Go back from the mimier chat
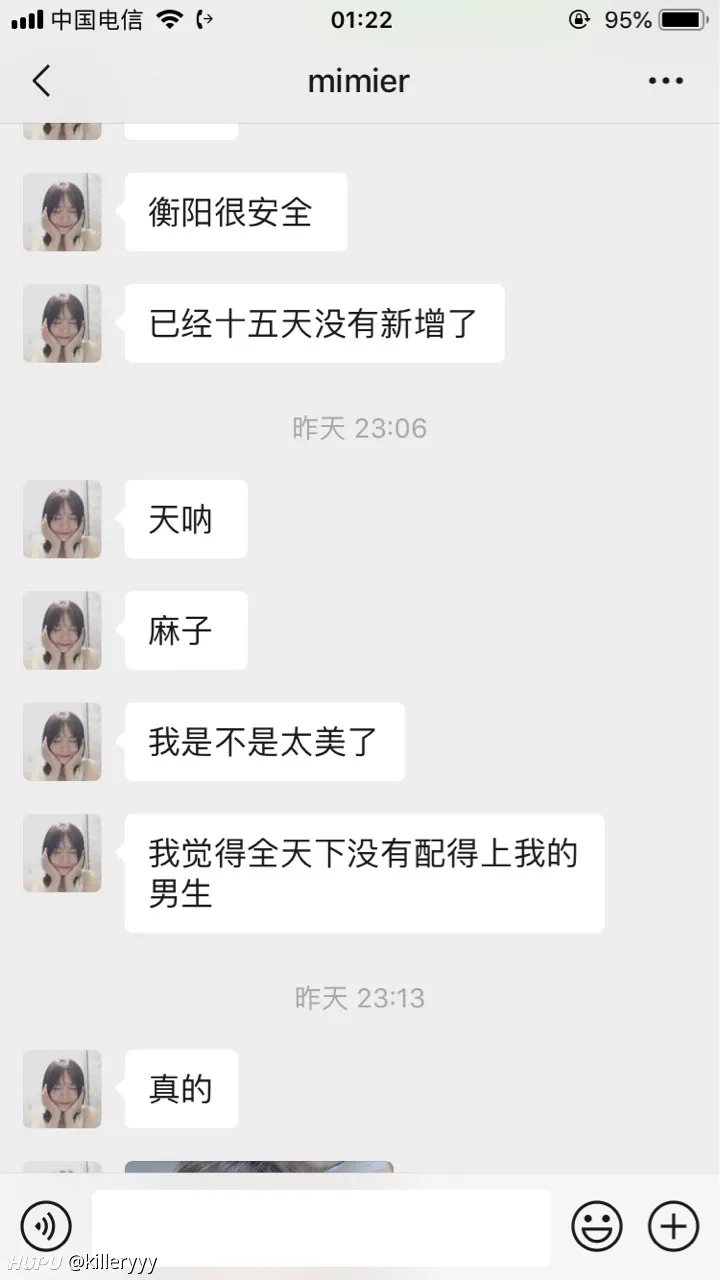The height and width of the screenshot is (1280, 720). tap(41, 81)
